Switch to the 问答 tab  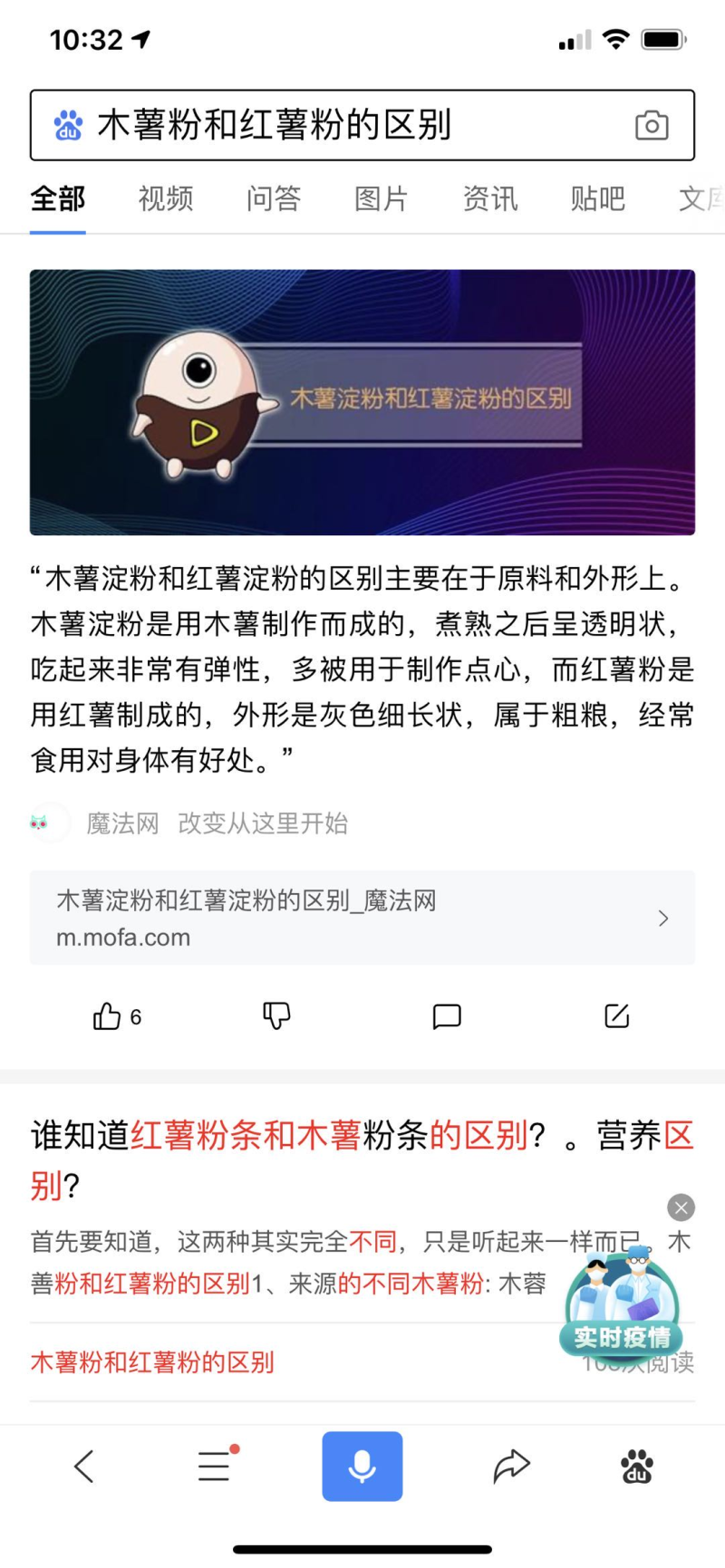273,198
